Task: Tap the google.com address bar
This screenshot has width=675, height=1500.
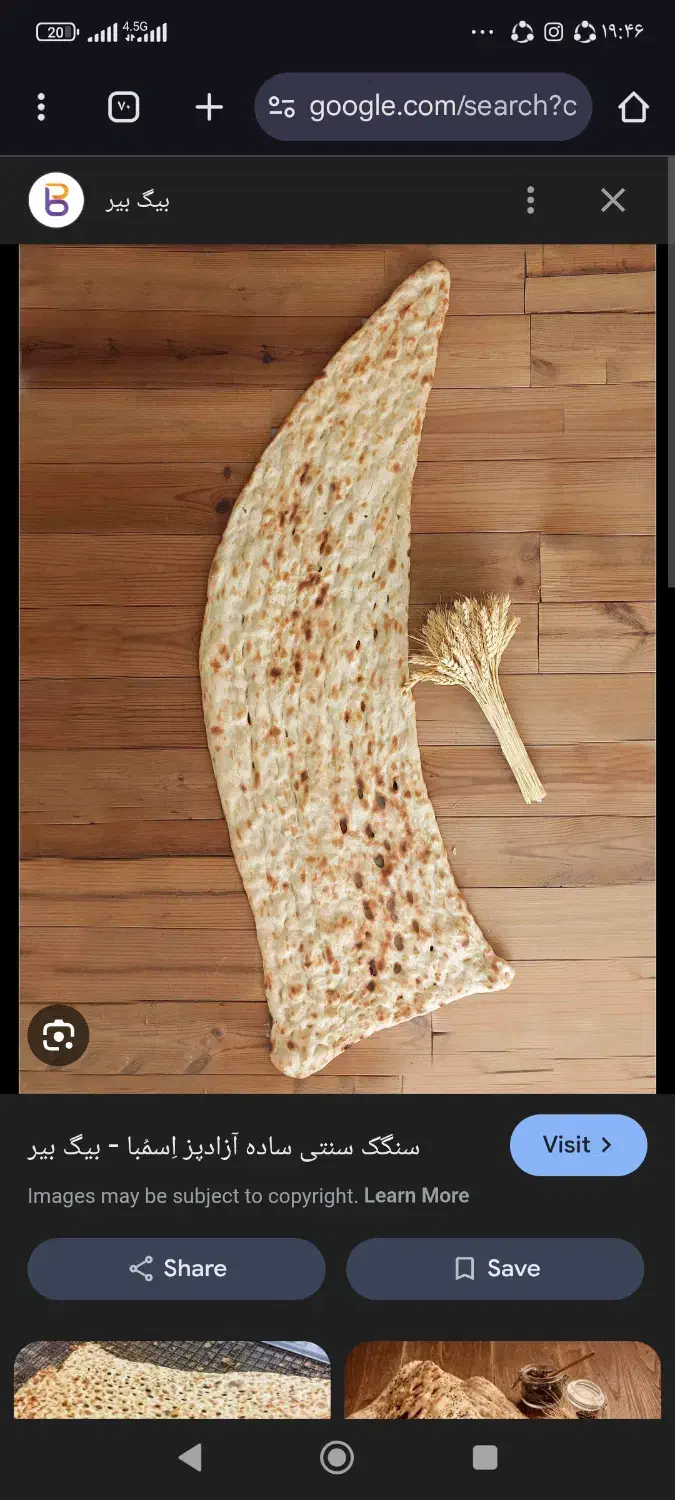Action: tap(423, 107)
